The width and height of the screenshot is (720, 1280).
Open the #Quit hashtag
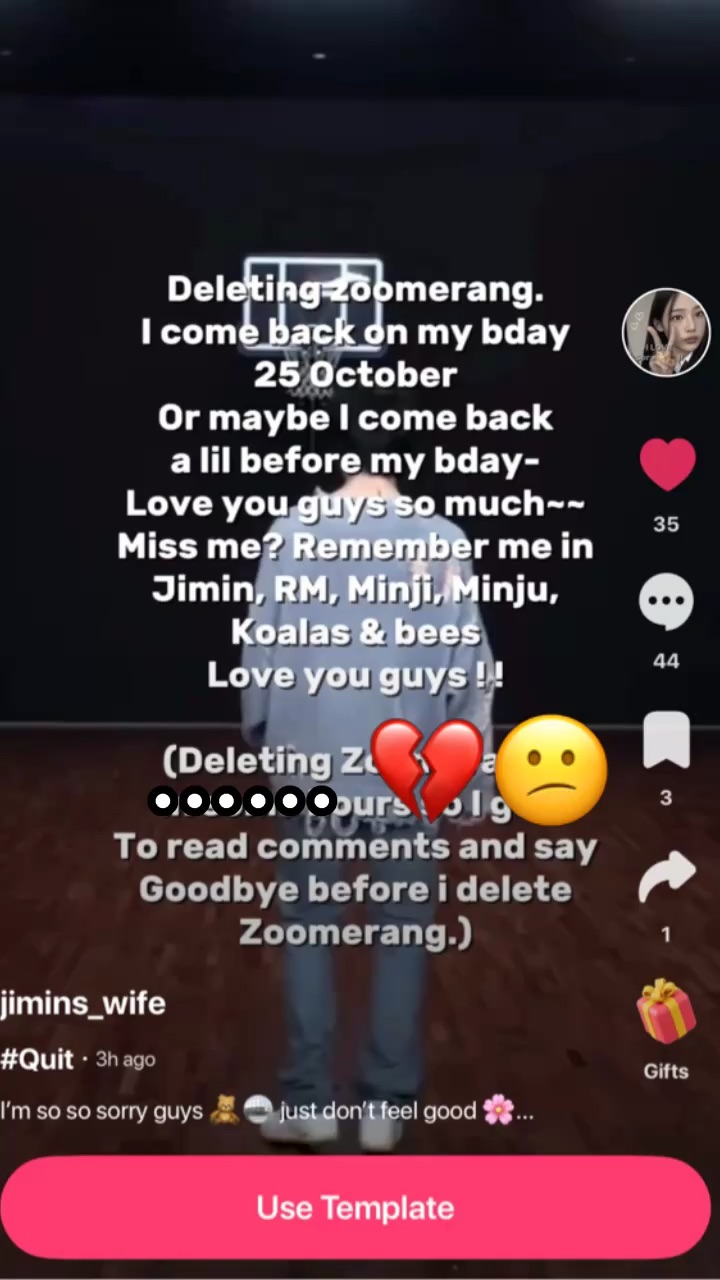[37, 1059]
